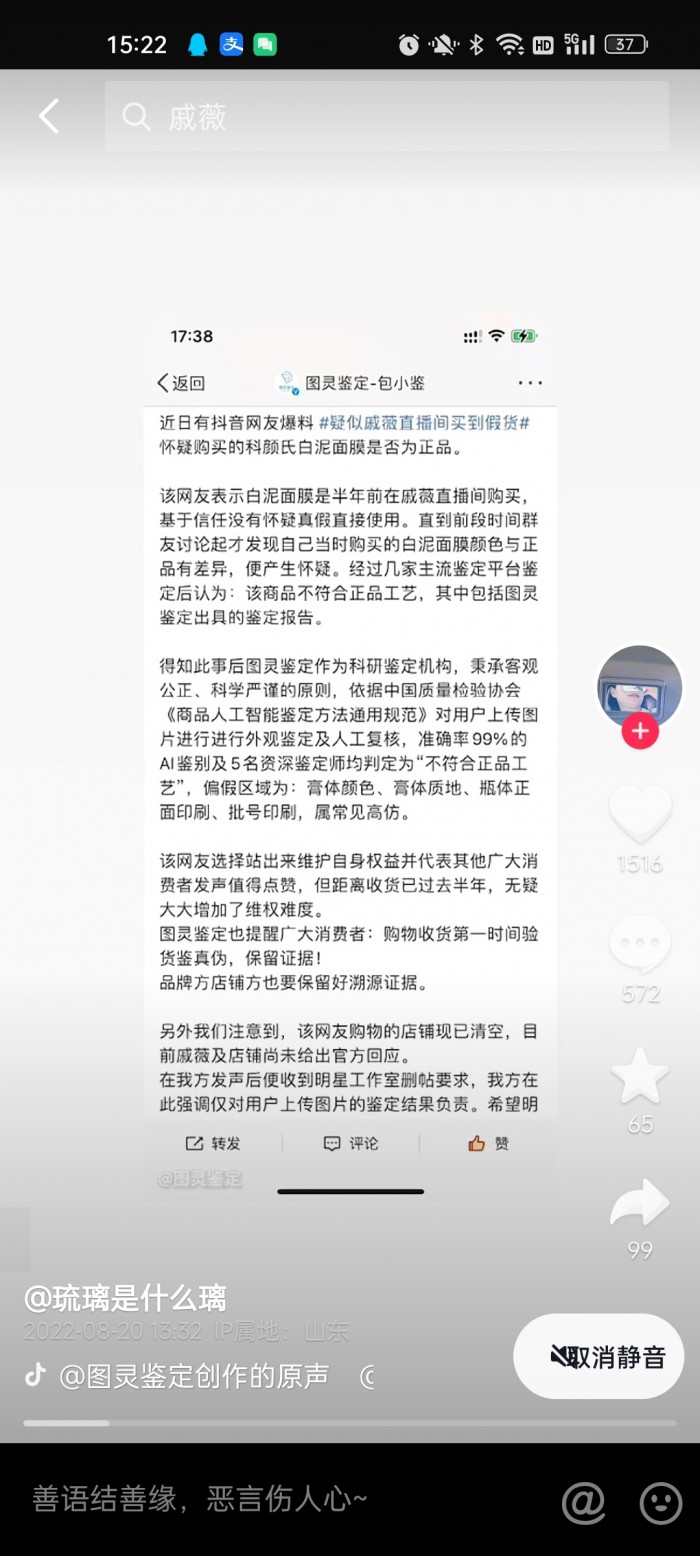Image resolution: width=700 pixels, height=1556 pixels.
Task: Follow the creator via red plus badge
Action: pyautogui.click(x=640, y=731)
